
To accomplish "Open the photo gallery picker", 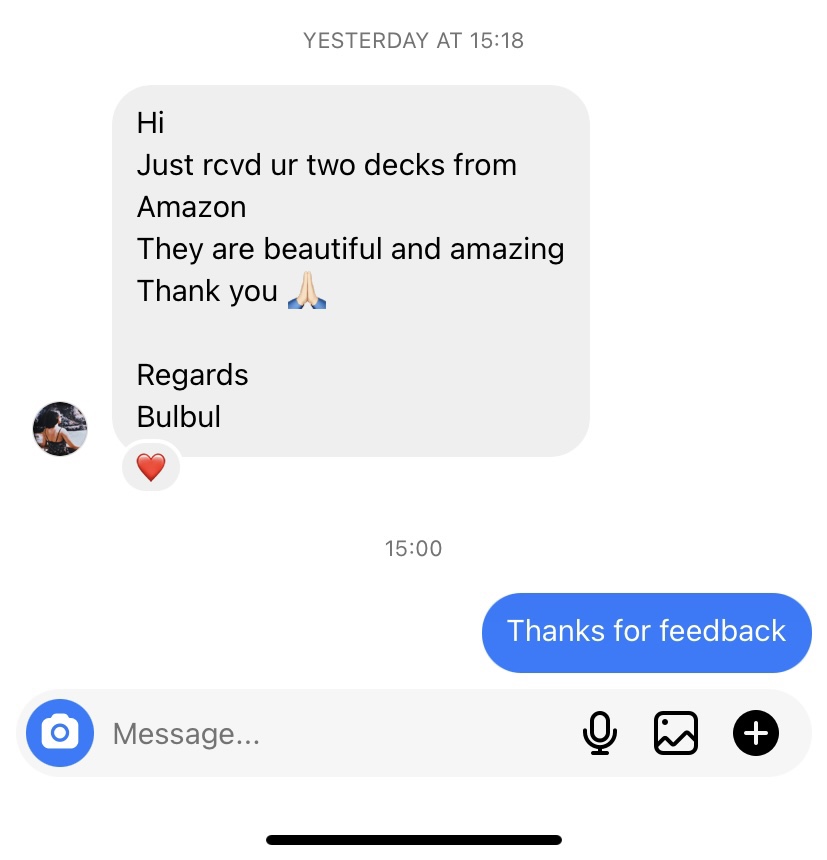I will pyautogui.click(x=676, y=734).
